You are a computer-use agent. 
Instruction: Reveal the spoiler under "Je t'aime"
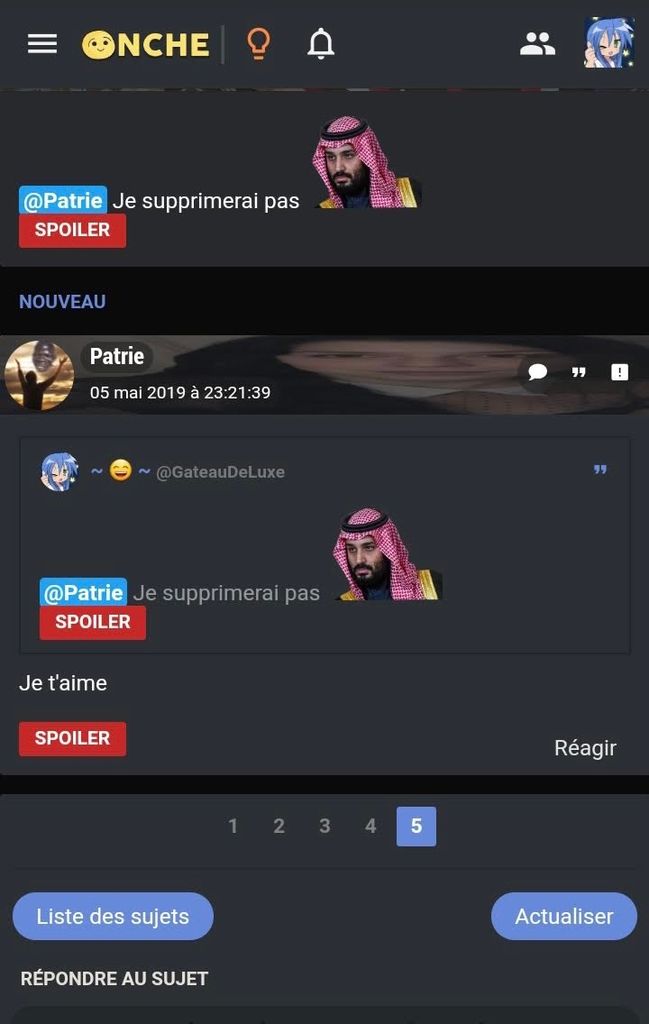(72, 738)
